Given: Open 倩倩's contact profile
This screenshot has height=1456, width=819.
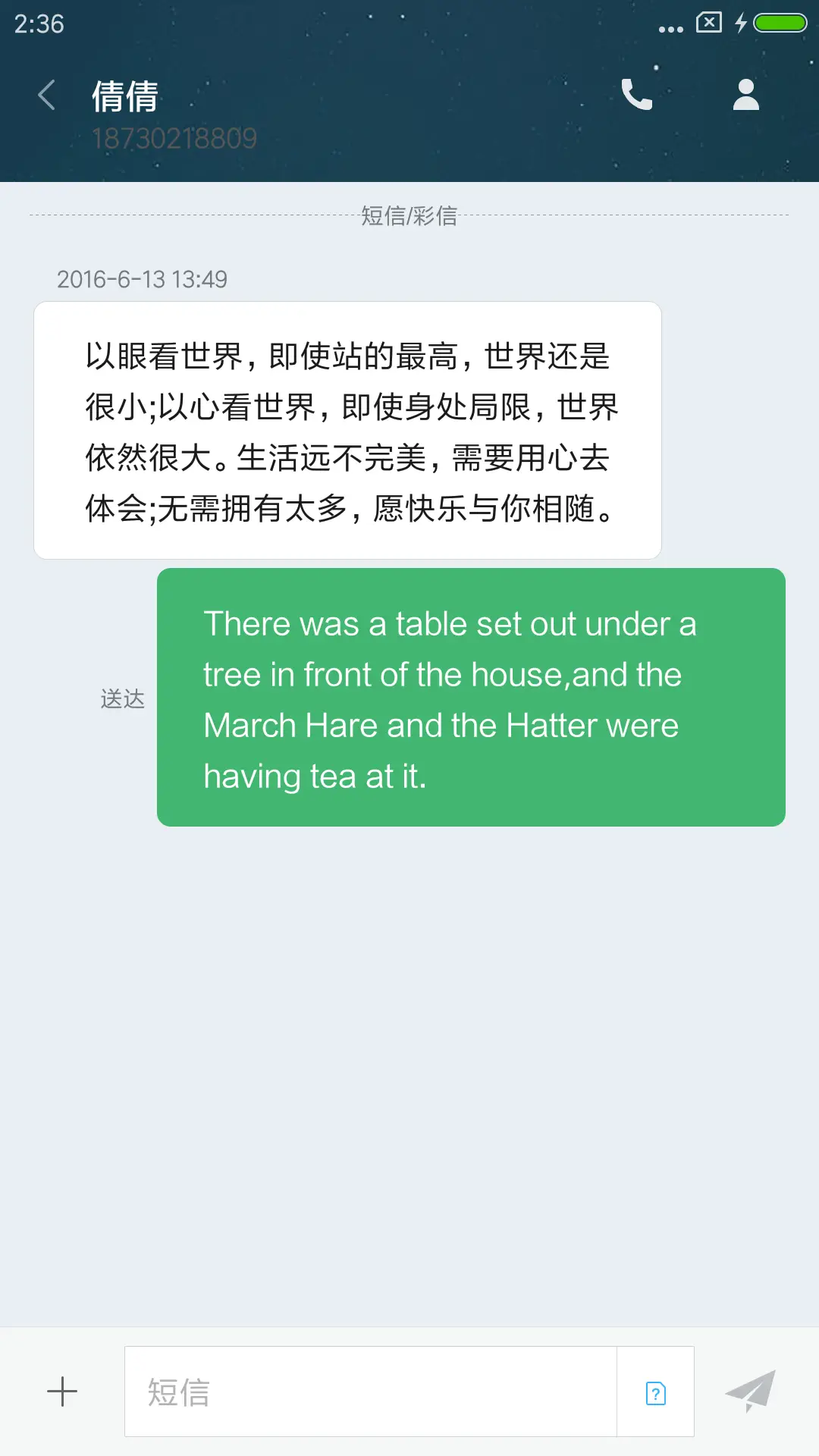Looking at the screenshot, I should point(745,96).
